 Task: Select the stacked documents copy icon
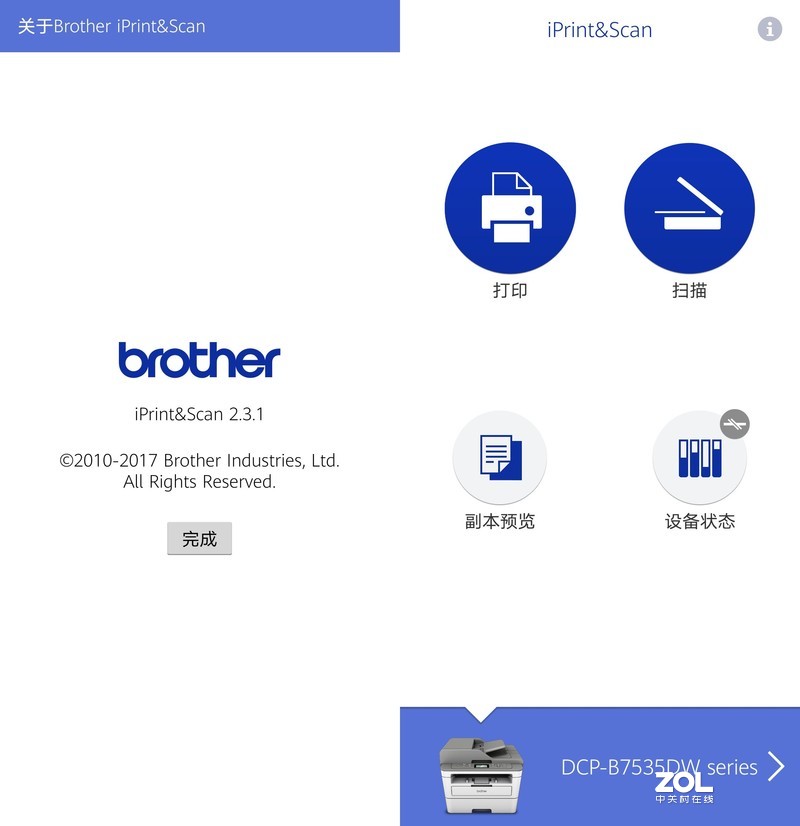pyautogui.click(x=499, y=457)
